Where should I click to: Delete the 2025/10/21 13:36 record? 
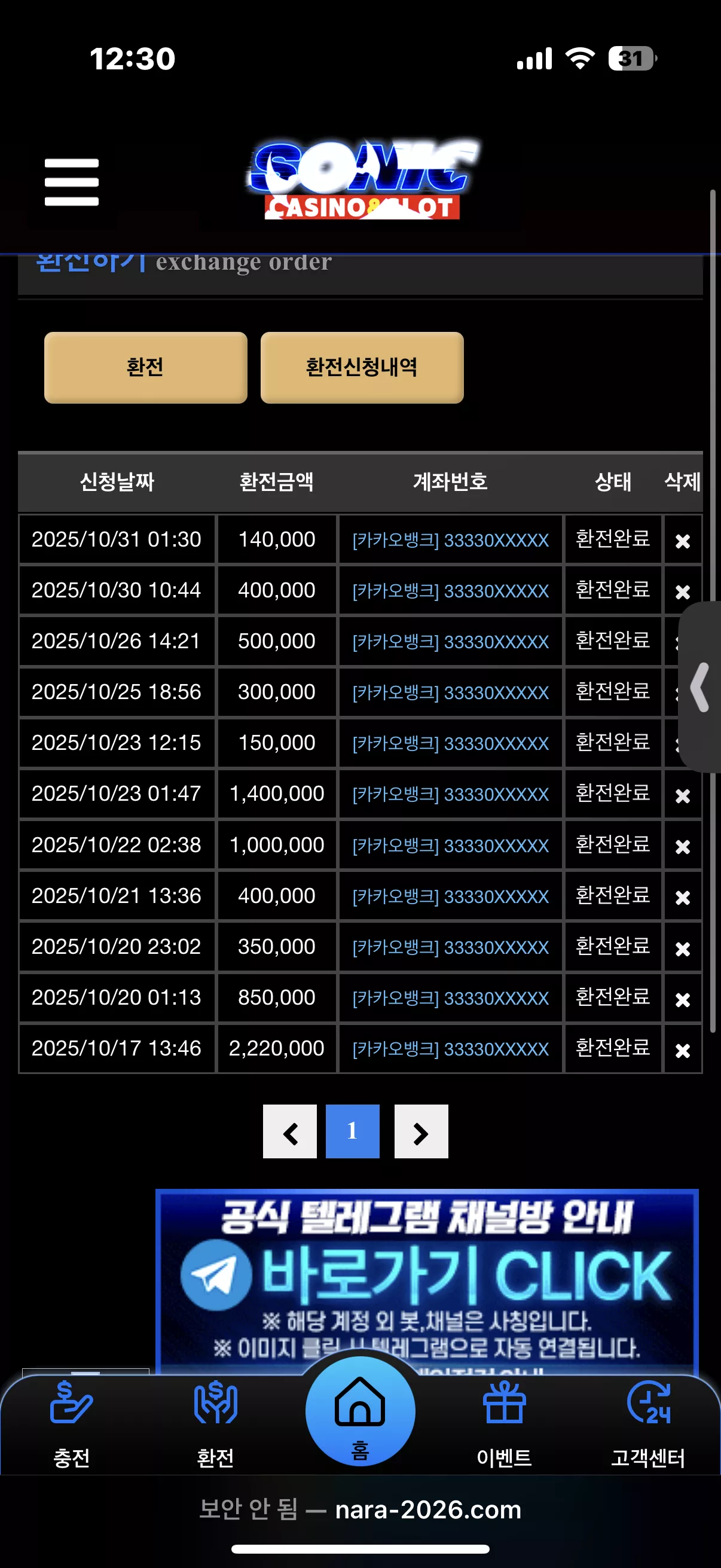coord(682,896)
